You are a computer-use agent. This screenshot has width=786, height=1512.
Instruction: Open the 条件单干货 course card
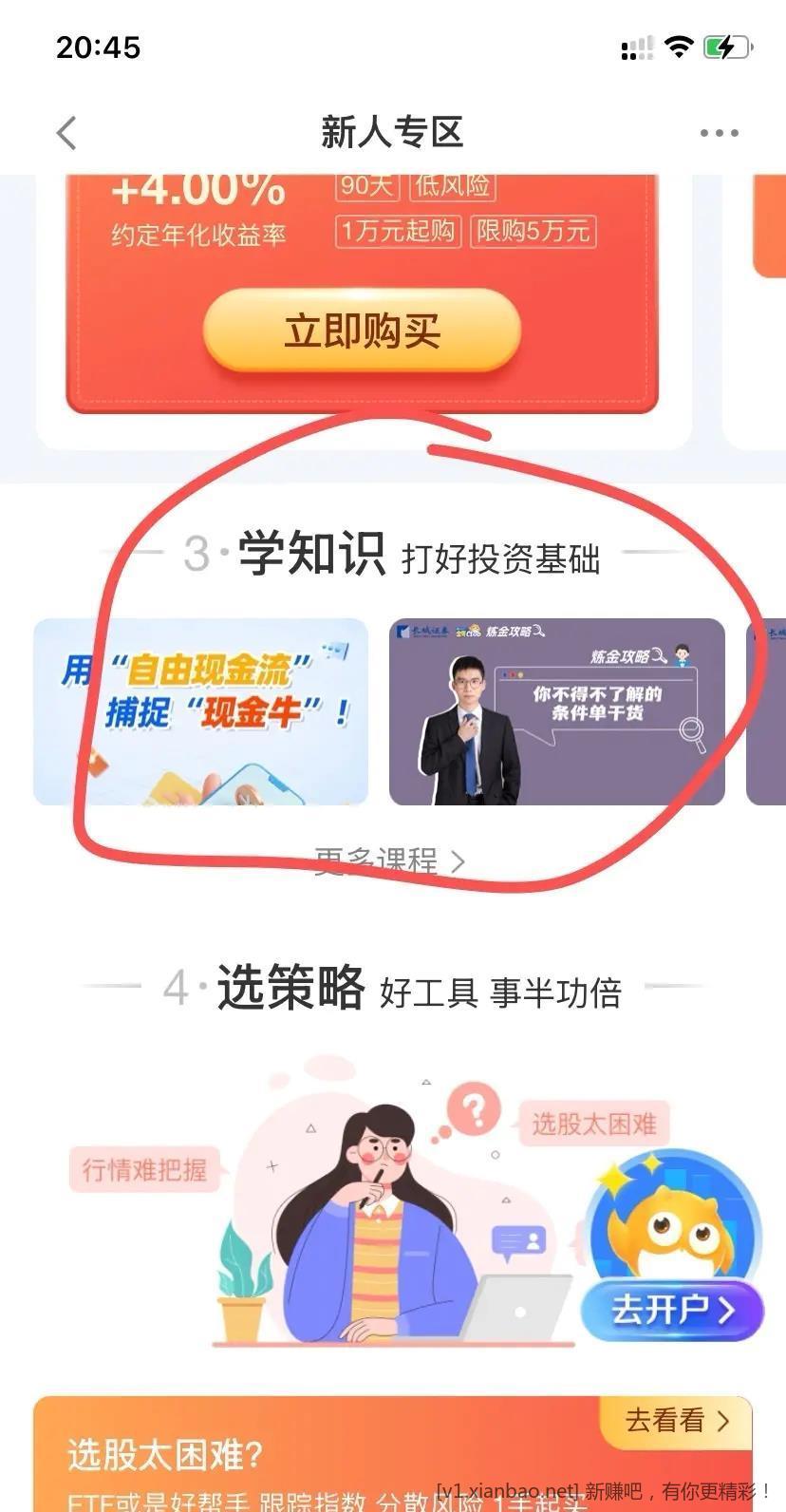(557, 712)
